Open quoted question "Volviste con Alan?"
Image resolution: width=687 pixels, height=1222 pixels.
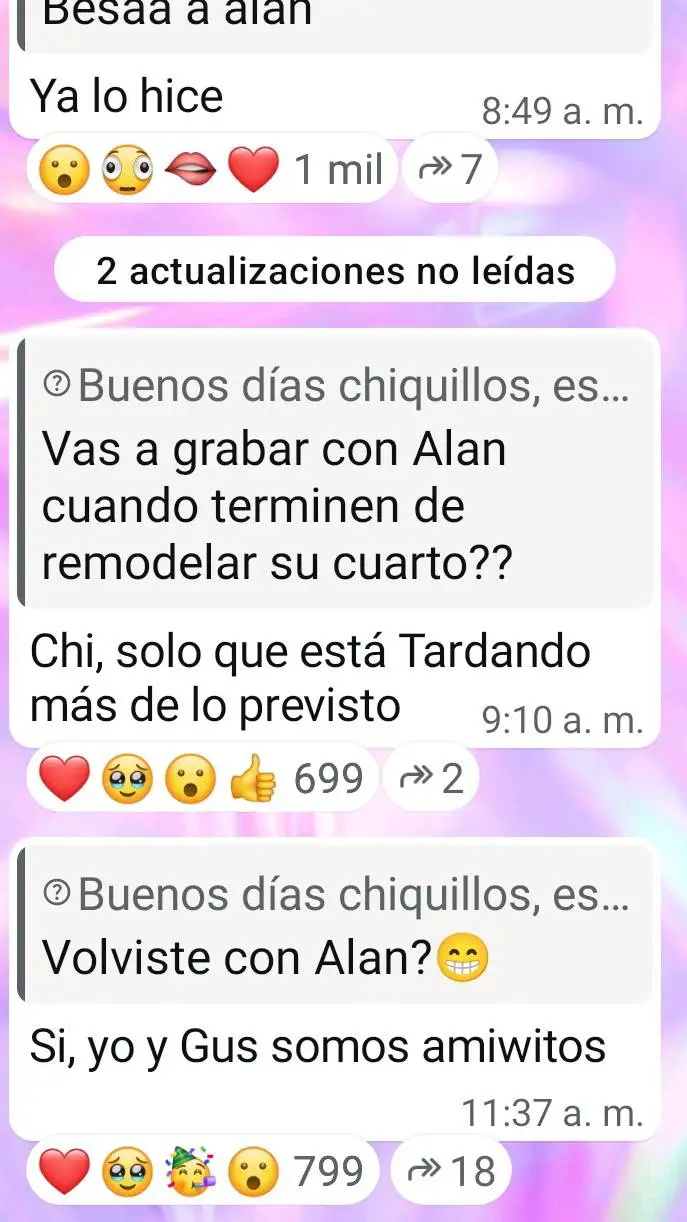[336, 925]
